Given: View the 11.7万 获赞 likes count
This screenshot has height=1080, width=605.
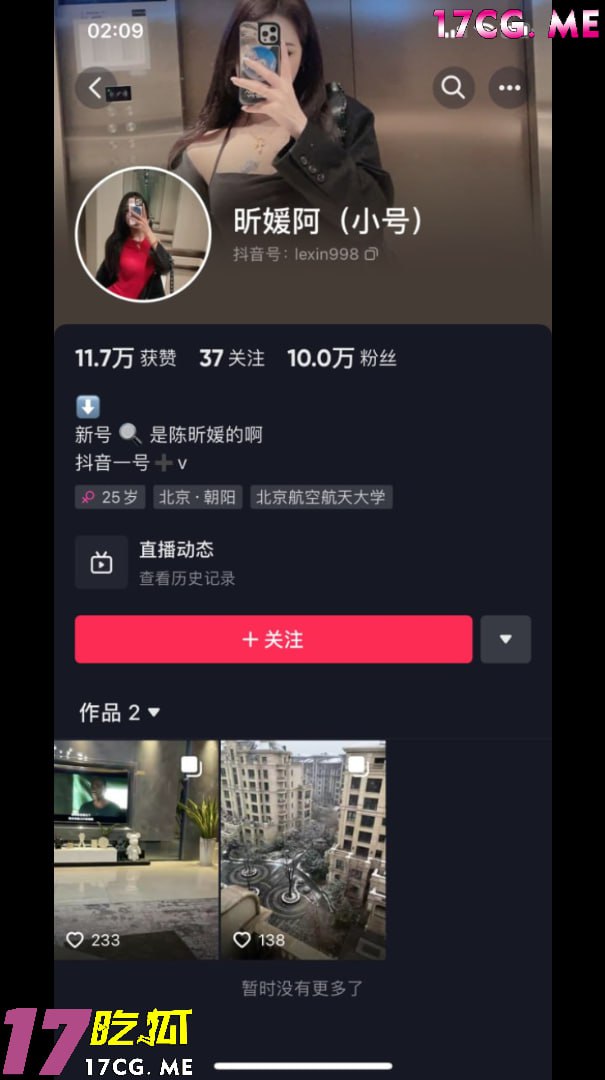Looking at the screenshot, I should [x=125, y=358].
